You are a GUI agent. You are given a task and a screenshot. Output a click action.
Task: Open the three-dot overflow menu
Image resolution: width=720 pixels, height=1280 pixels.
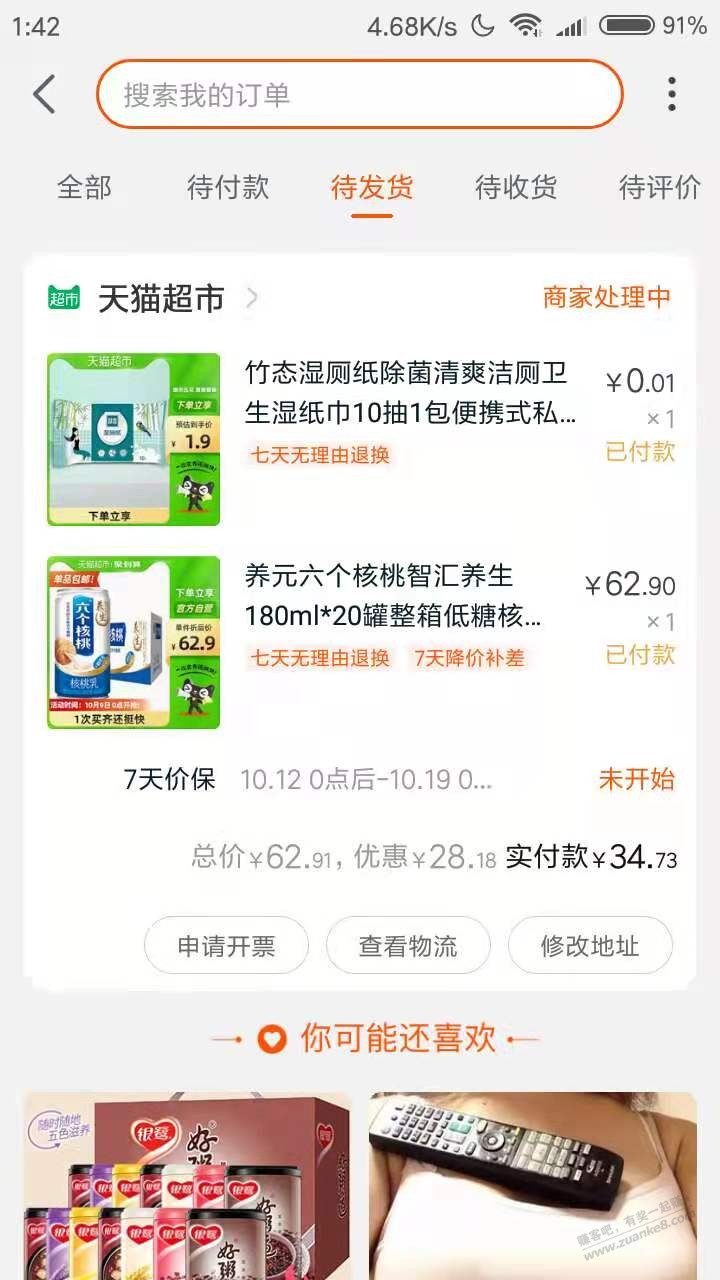point(671,95)
